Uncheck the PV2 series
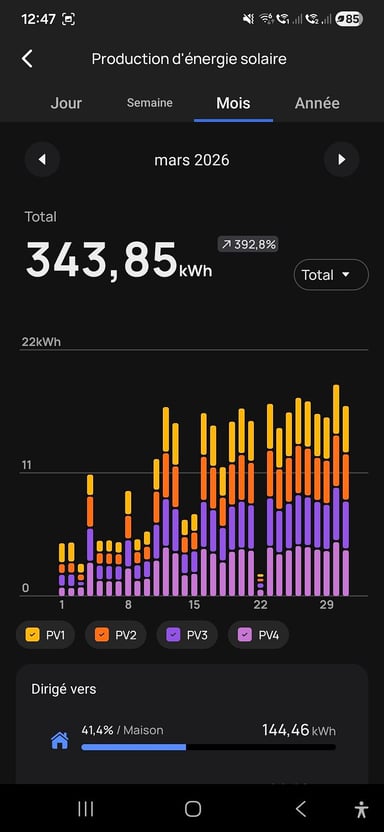The height and width of the screenshot is (832, 384). pos(116,635)
